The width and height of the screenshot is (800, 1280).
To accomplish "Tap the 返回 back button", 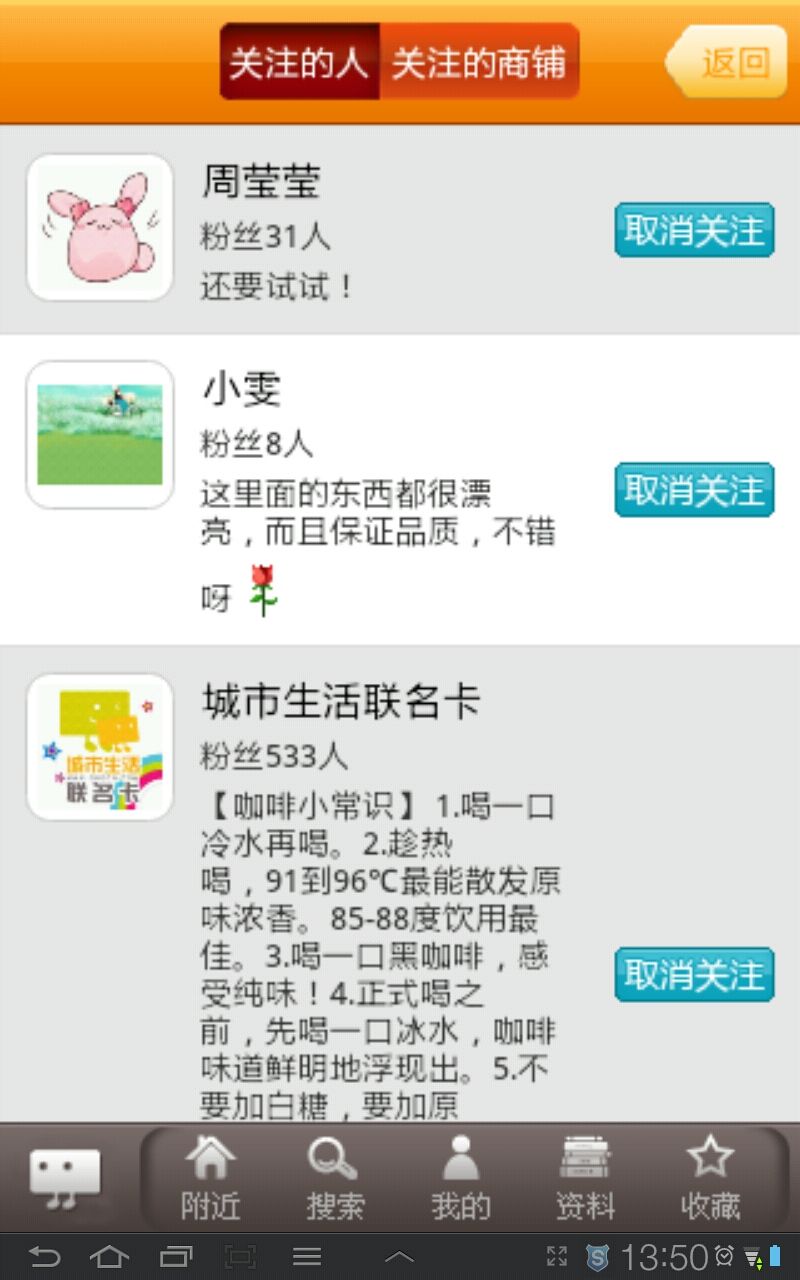I will click(x=730, y=62).
